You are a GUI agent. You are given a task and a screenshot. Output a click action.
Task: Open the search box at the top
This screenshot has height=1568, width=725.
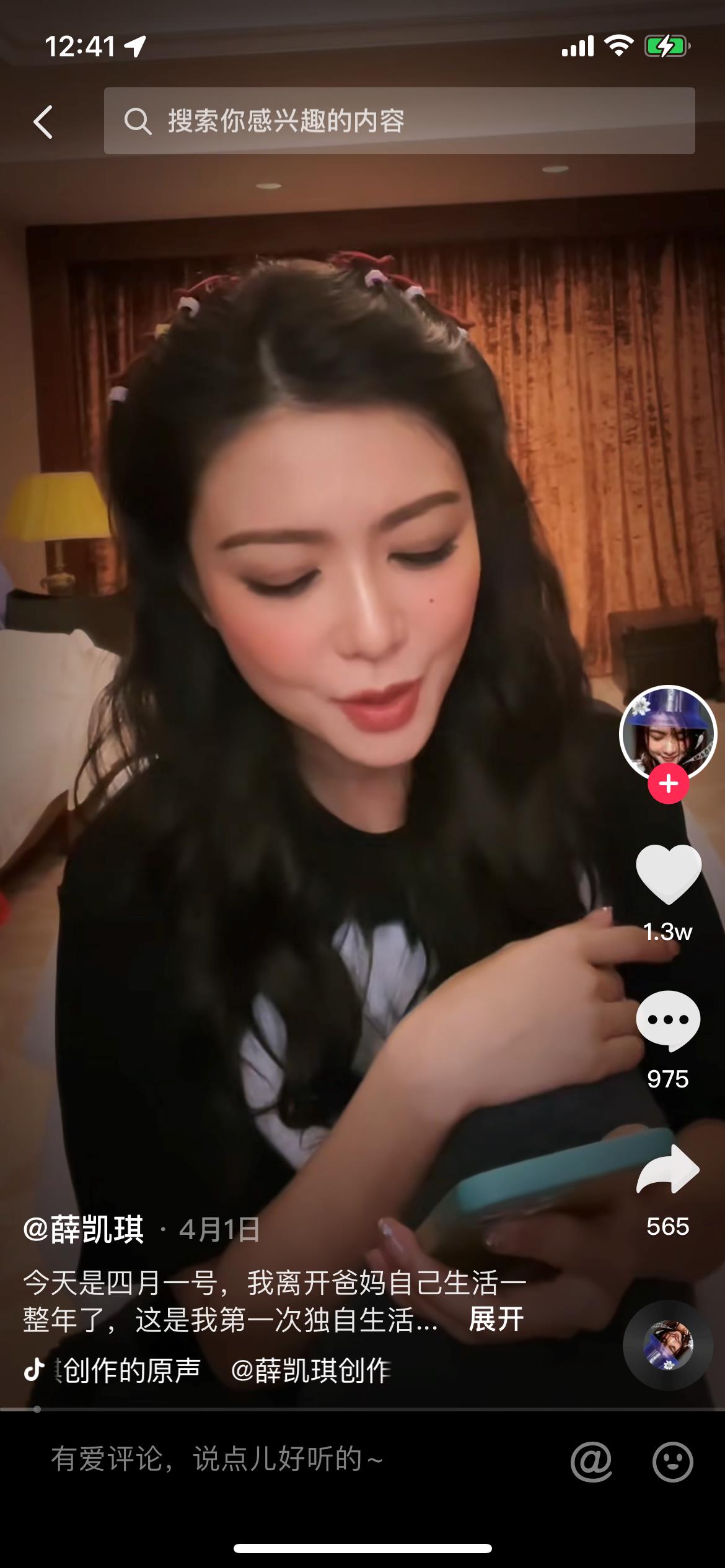pos(399,121)
